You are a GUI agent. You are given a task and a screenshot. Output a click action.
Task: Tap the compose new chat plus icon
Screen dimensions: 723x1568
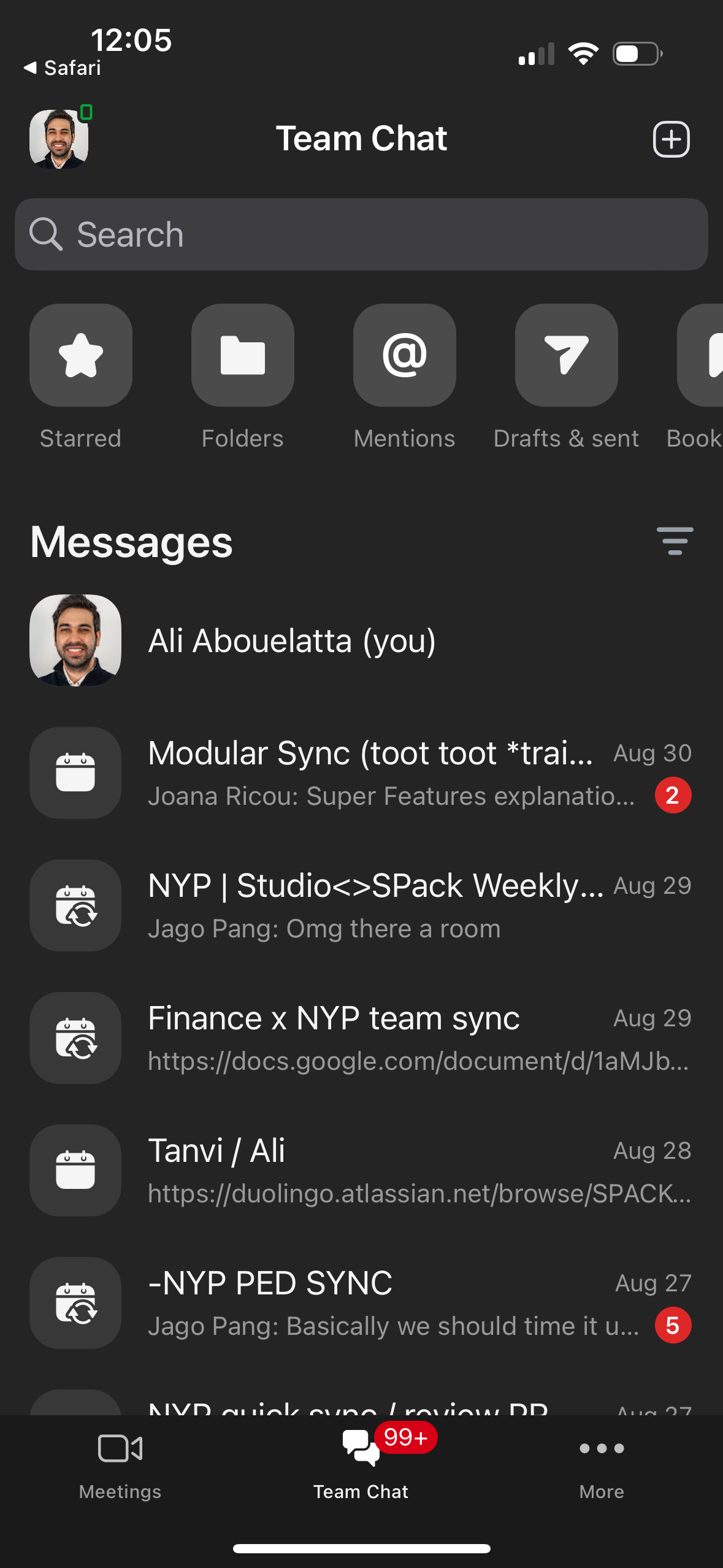pos(671,139)
